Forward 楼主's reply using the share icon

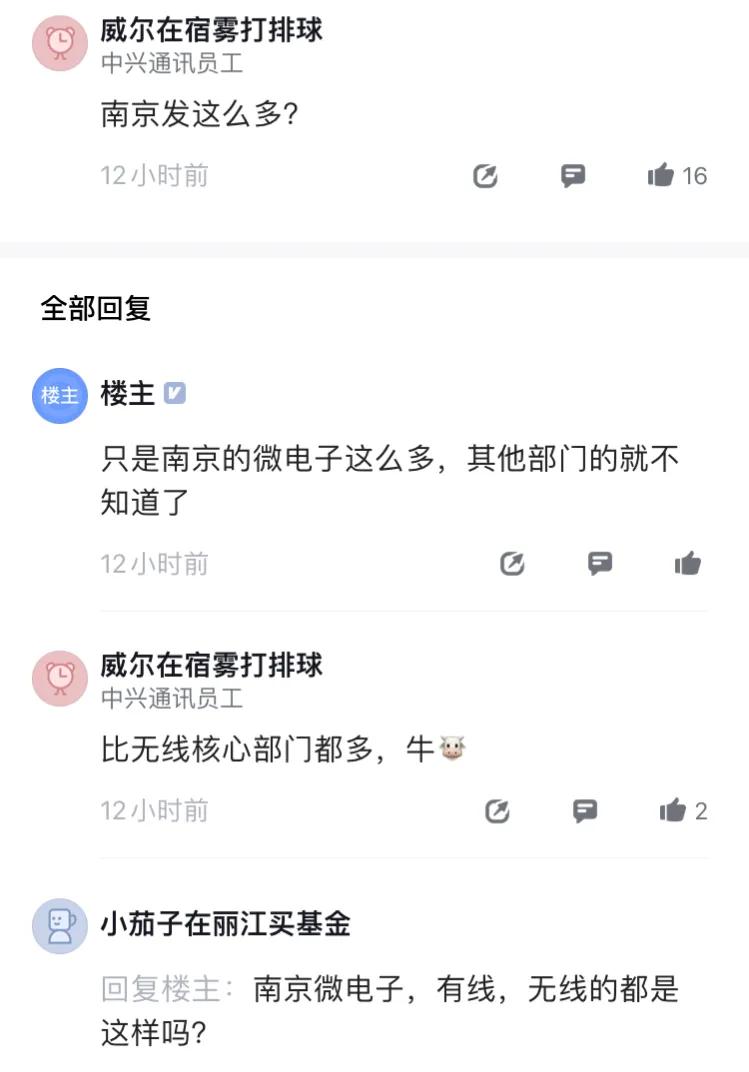(x=512, y=564)
